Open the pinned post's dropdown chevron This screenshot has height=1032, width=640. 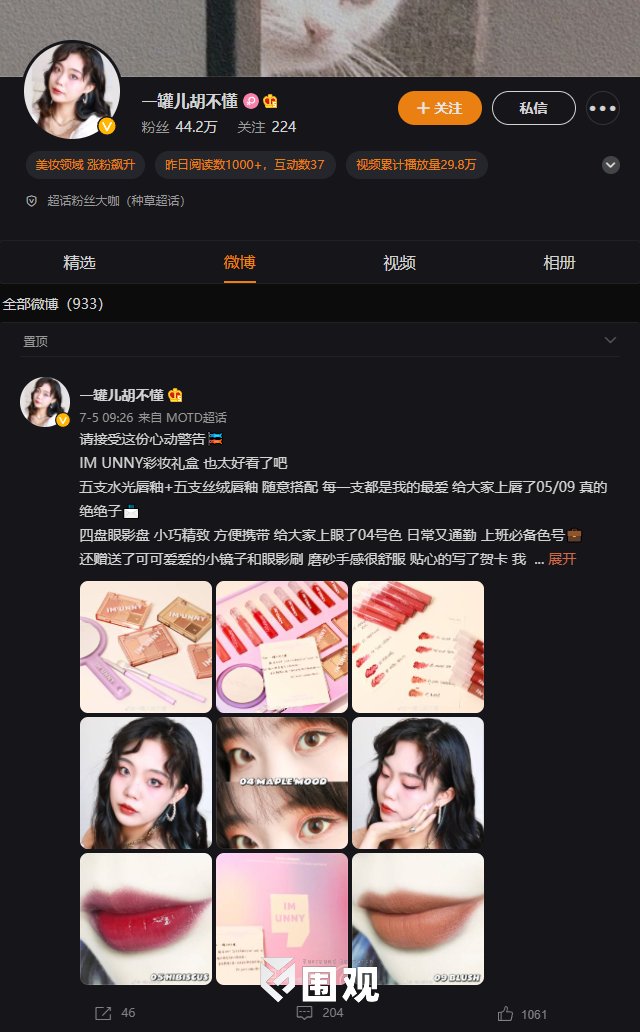pos(610,341)
